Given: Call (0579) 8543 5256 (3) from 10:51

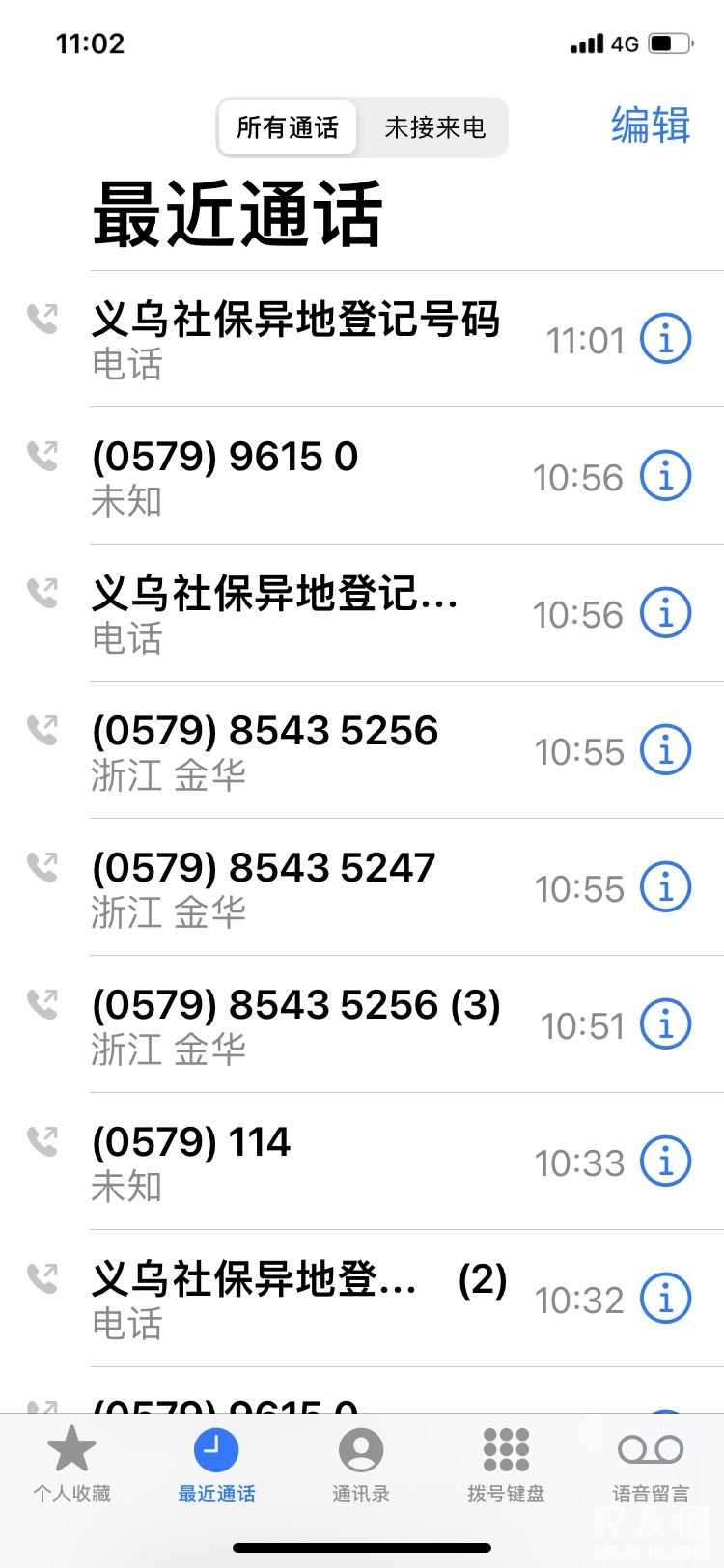Looking at the screenshot, I should point(295,1024).
